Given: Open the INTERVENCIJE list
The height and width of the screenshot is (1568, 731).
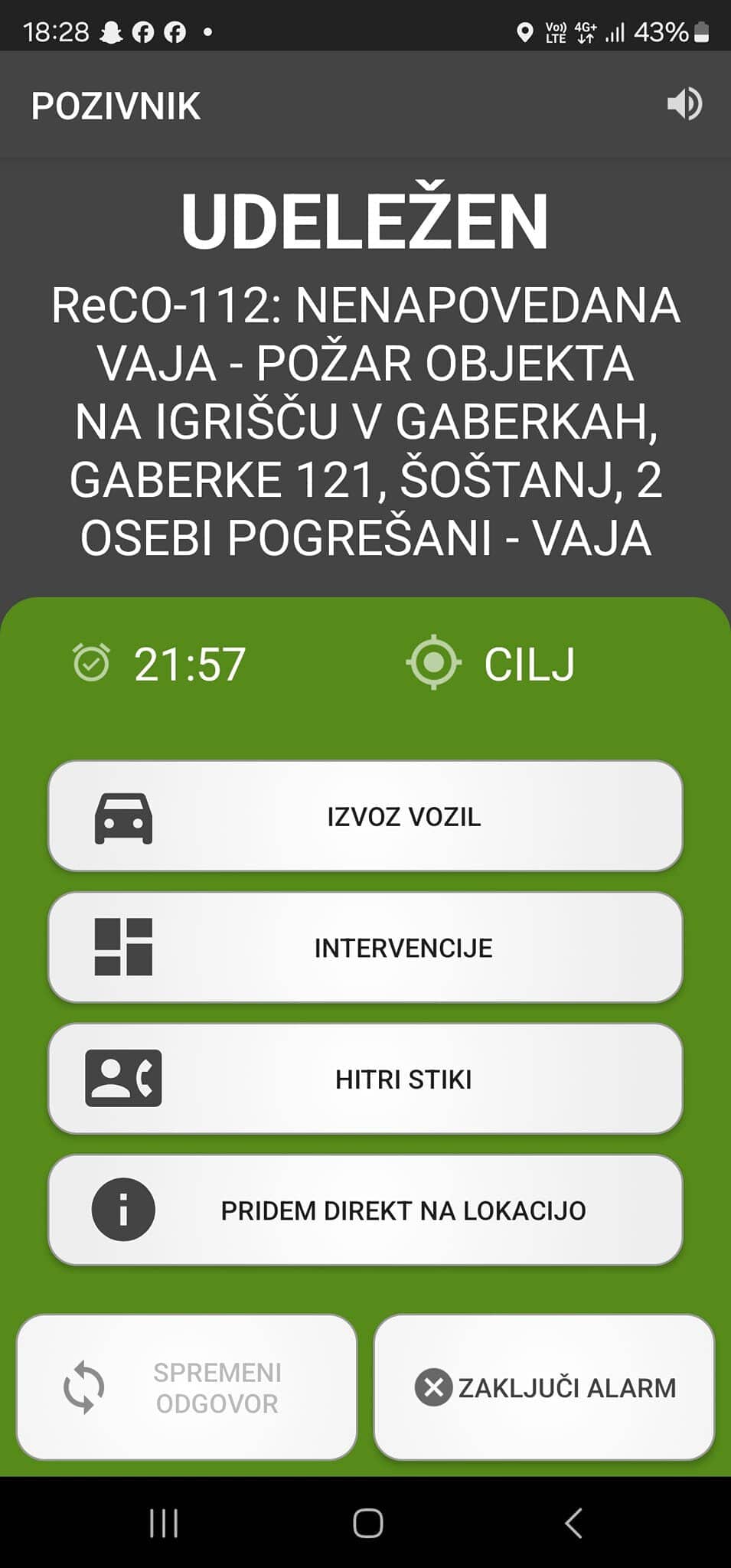Looking at the screenshot, I should (365, 948).
